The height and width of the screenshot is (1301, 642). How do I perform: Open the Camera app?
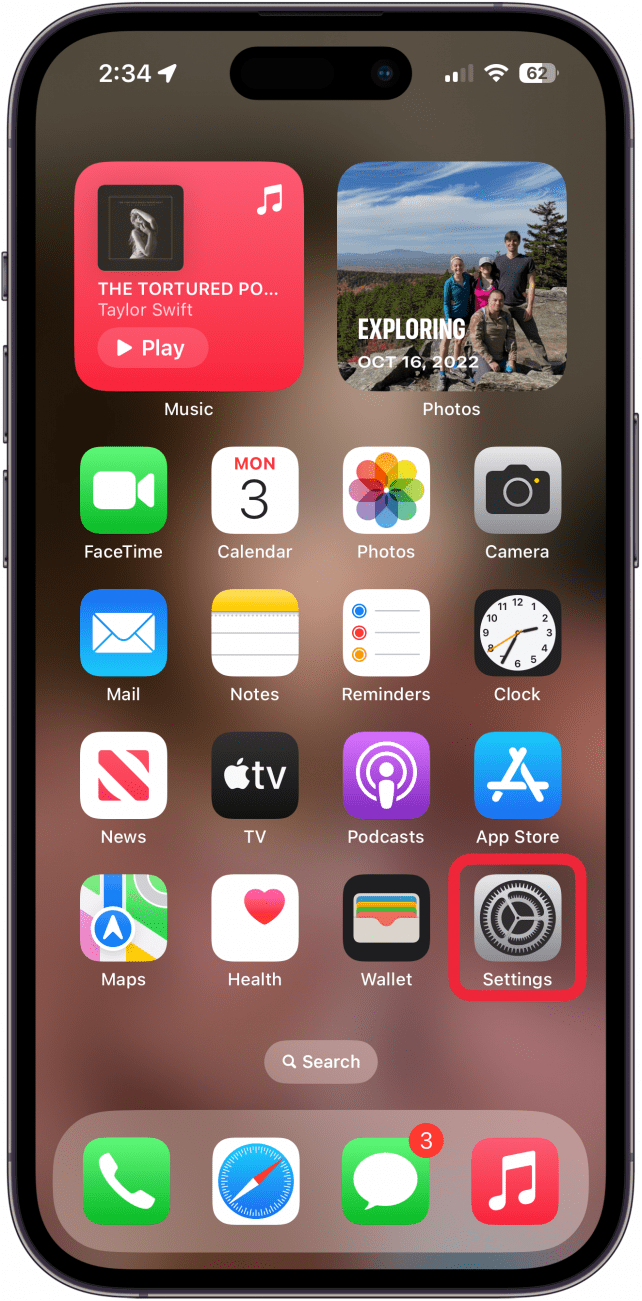(x=517, y=490)
